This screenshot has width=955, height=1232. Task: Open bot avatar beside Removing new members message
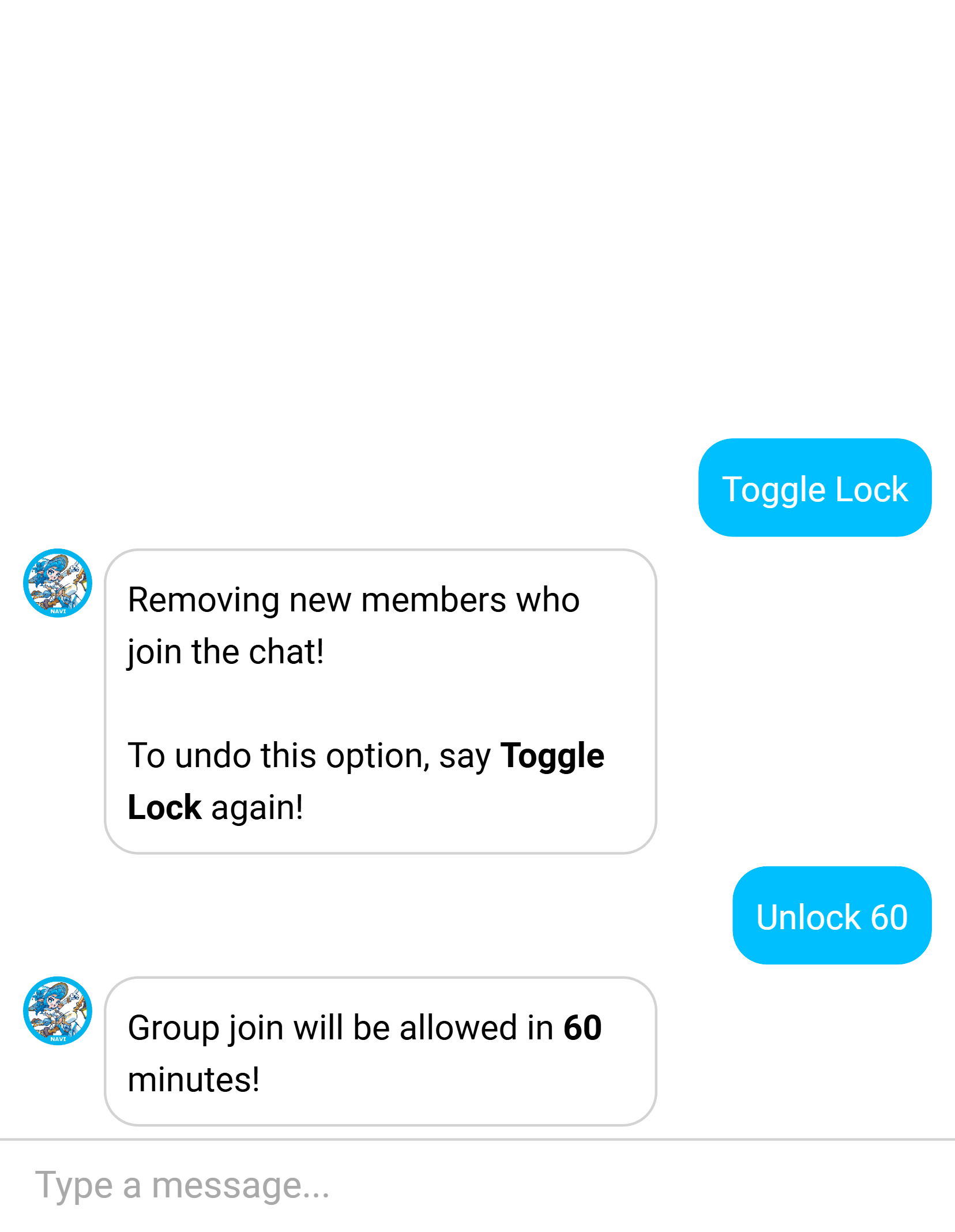[x=58, y=583]
